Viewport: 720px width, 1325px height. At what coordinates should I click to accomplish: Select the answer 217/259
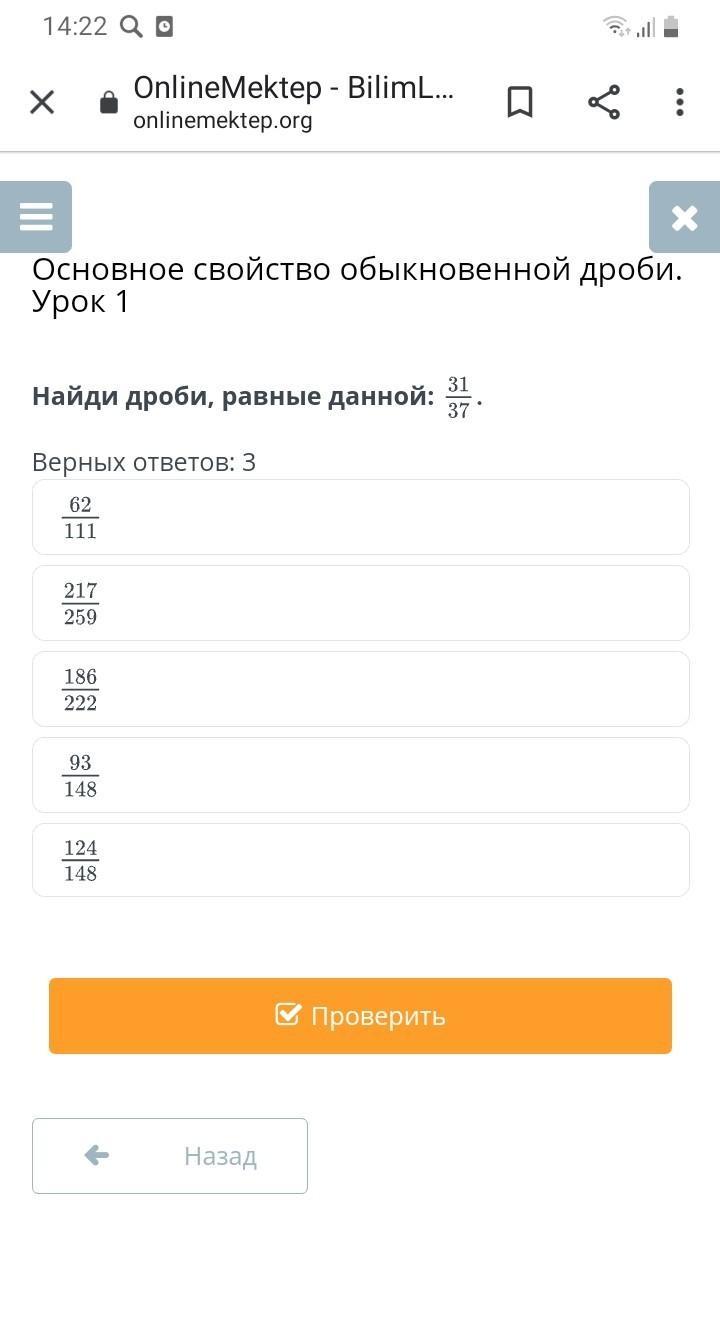pyautogui.click(x=361, y=603)
